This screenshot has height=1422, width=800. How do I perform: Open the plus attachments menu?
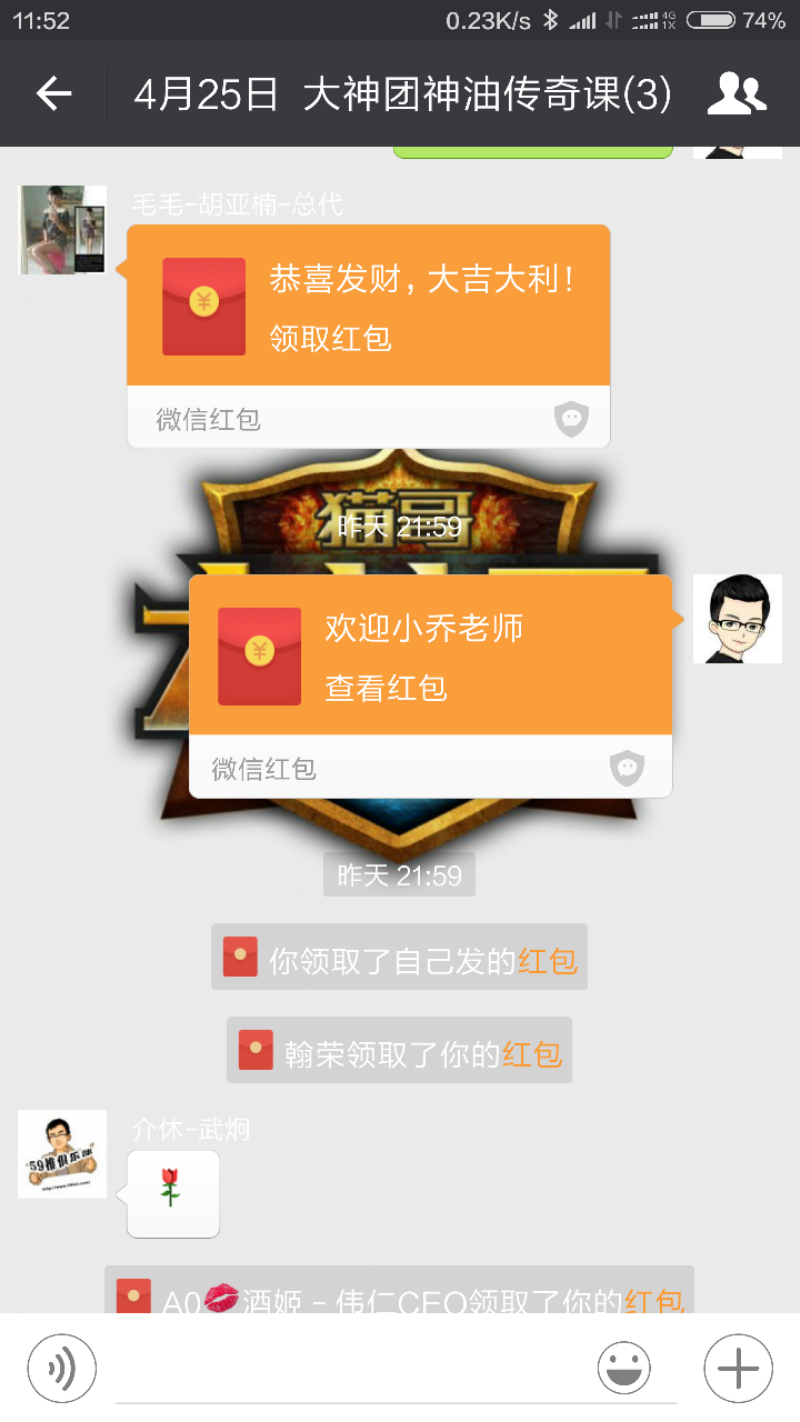click(738, 1368)
